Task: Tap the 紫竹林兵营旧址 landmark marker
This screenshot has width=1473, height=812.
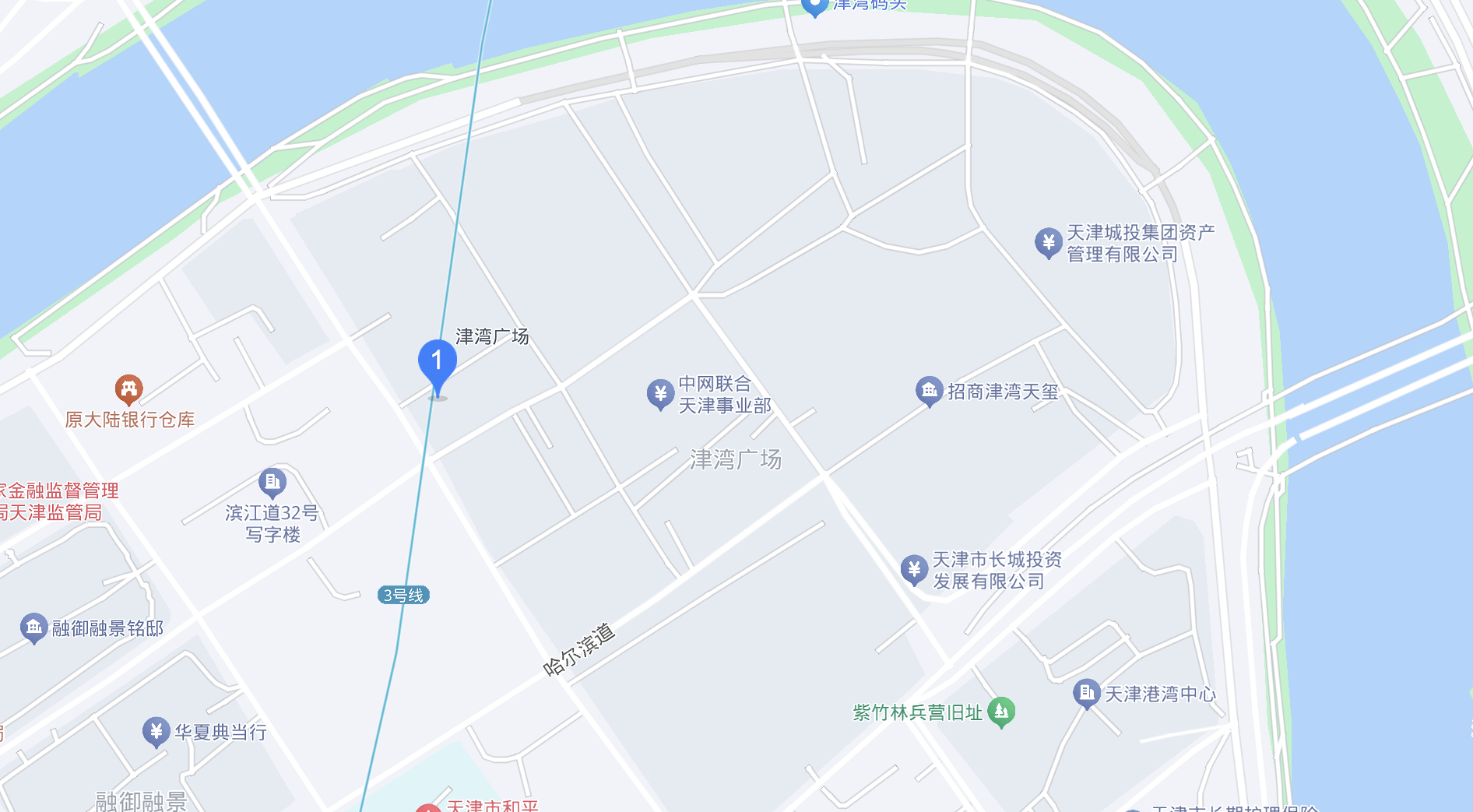Action: tap(1001, 711)
